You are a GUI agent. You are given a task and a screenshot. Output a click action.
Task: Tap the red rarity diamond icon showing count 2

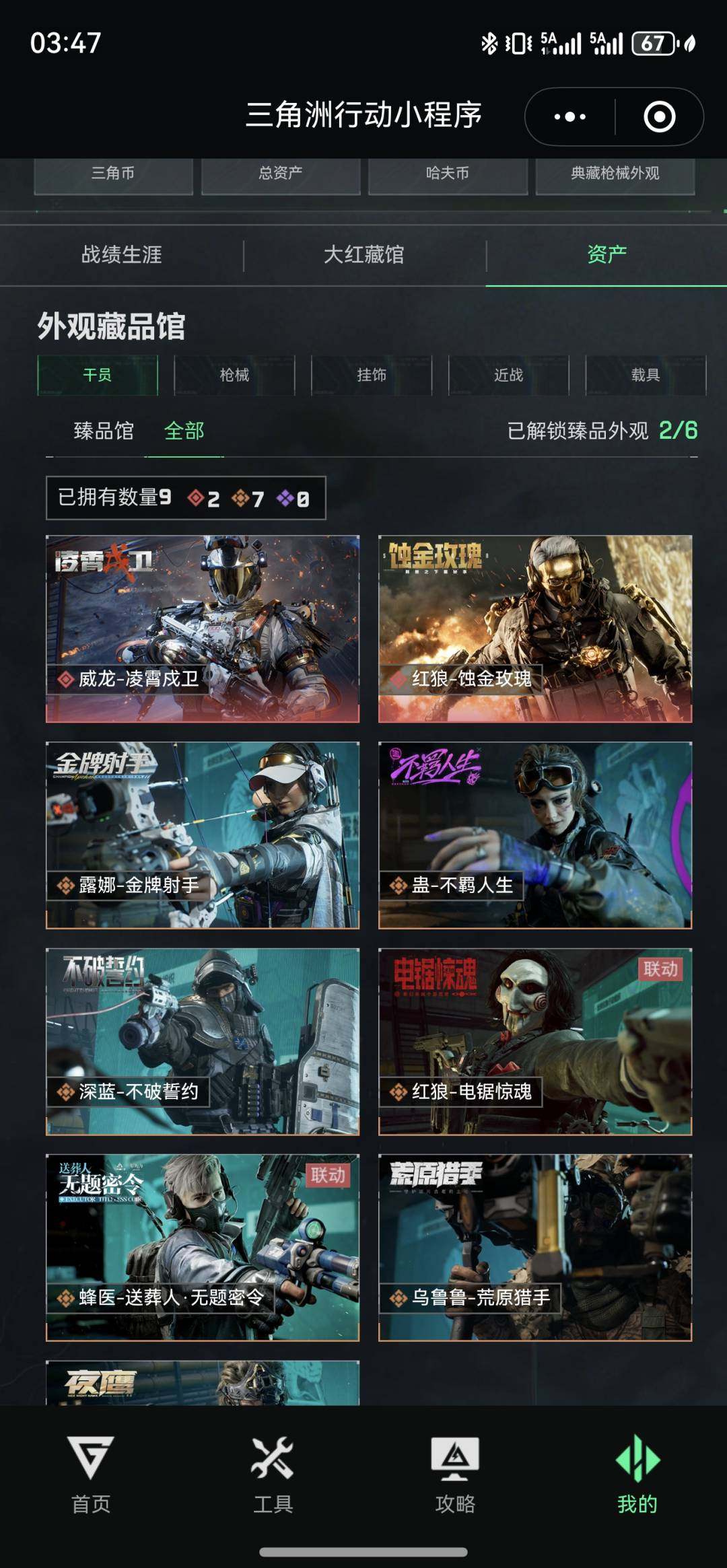[195, 498]
